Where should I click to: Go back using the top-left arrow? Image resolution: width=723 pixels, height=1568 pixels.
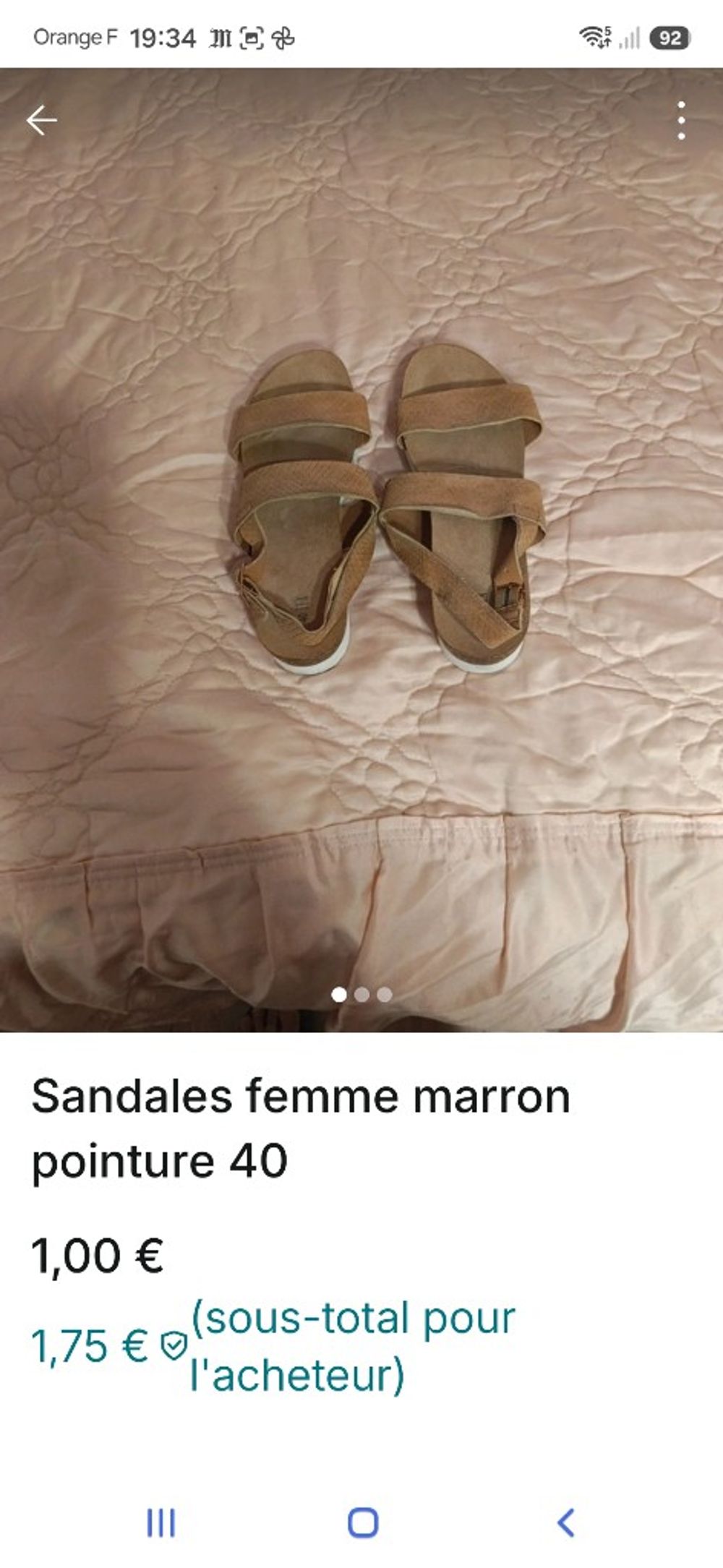(42, 120)
